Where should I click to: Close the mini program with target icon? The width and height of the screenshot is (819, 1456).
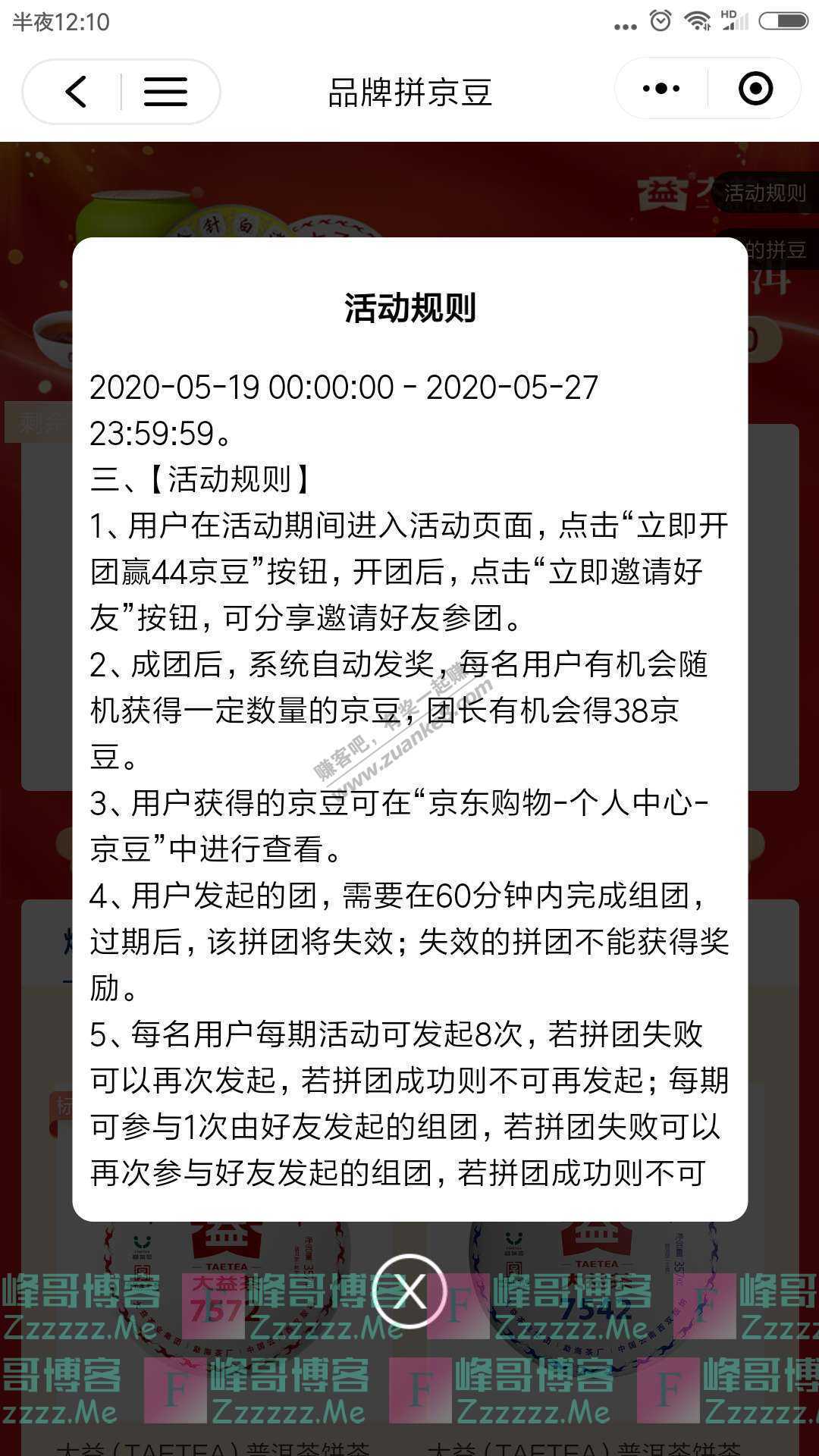[x=755, y=89]
